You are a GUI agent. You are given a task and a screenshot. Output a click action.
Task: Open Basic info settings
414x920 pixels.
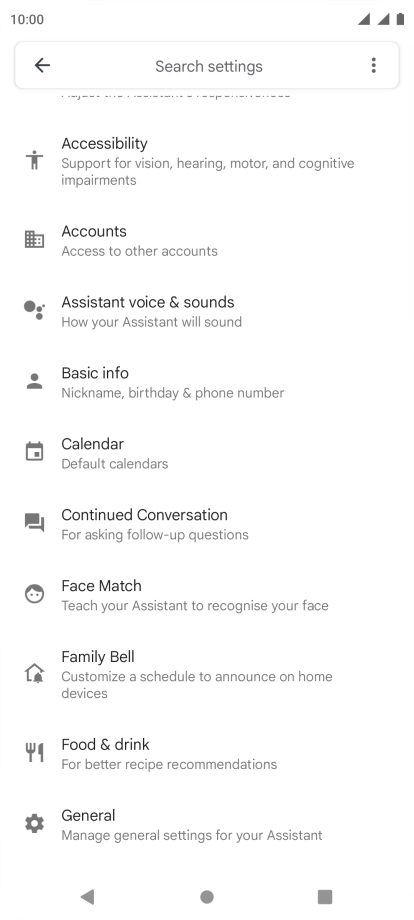207,383
